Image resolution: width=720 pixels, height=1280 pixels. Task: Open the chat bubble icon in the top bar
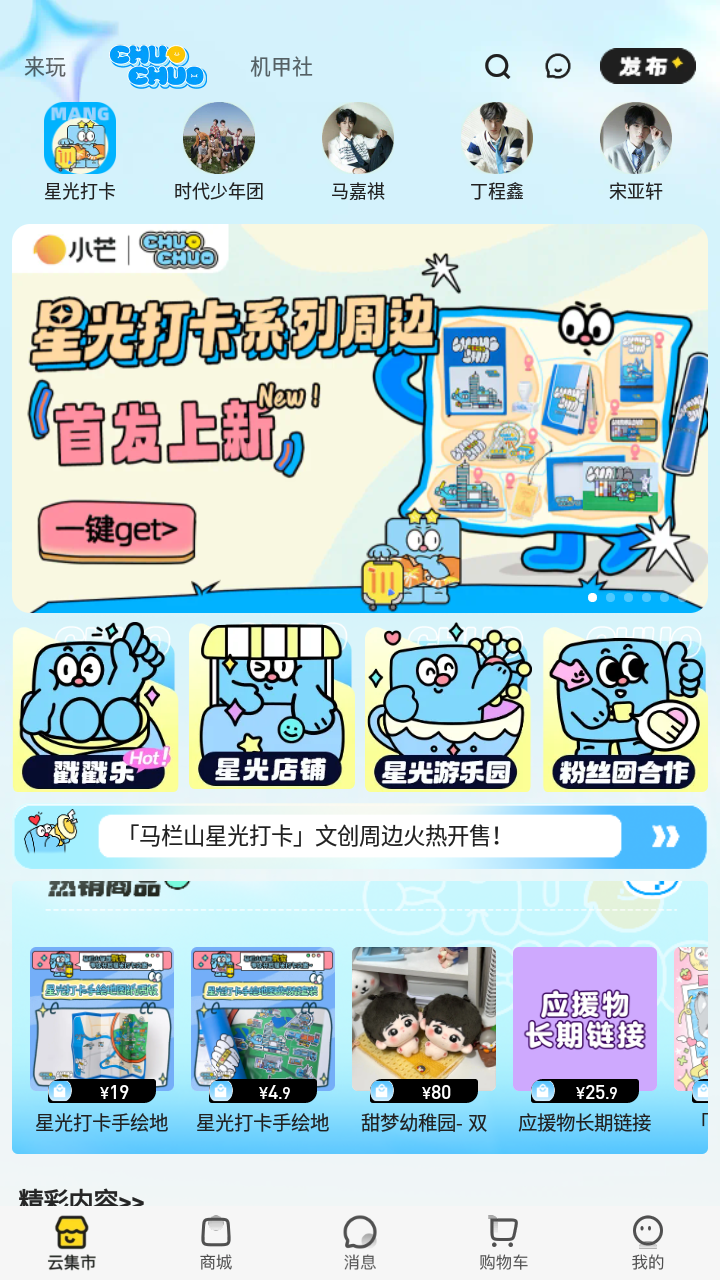[558, 67]
